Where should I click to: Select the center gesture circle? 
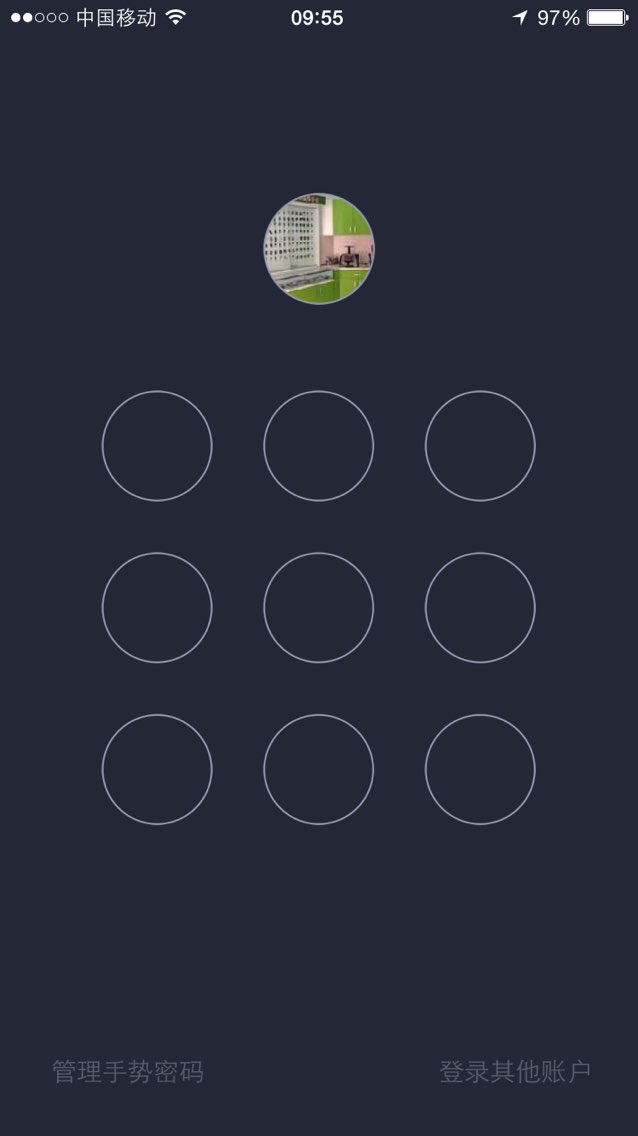coord(319,607)
